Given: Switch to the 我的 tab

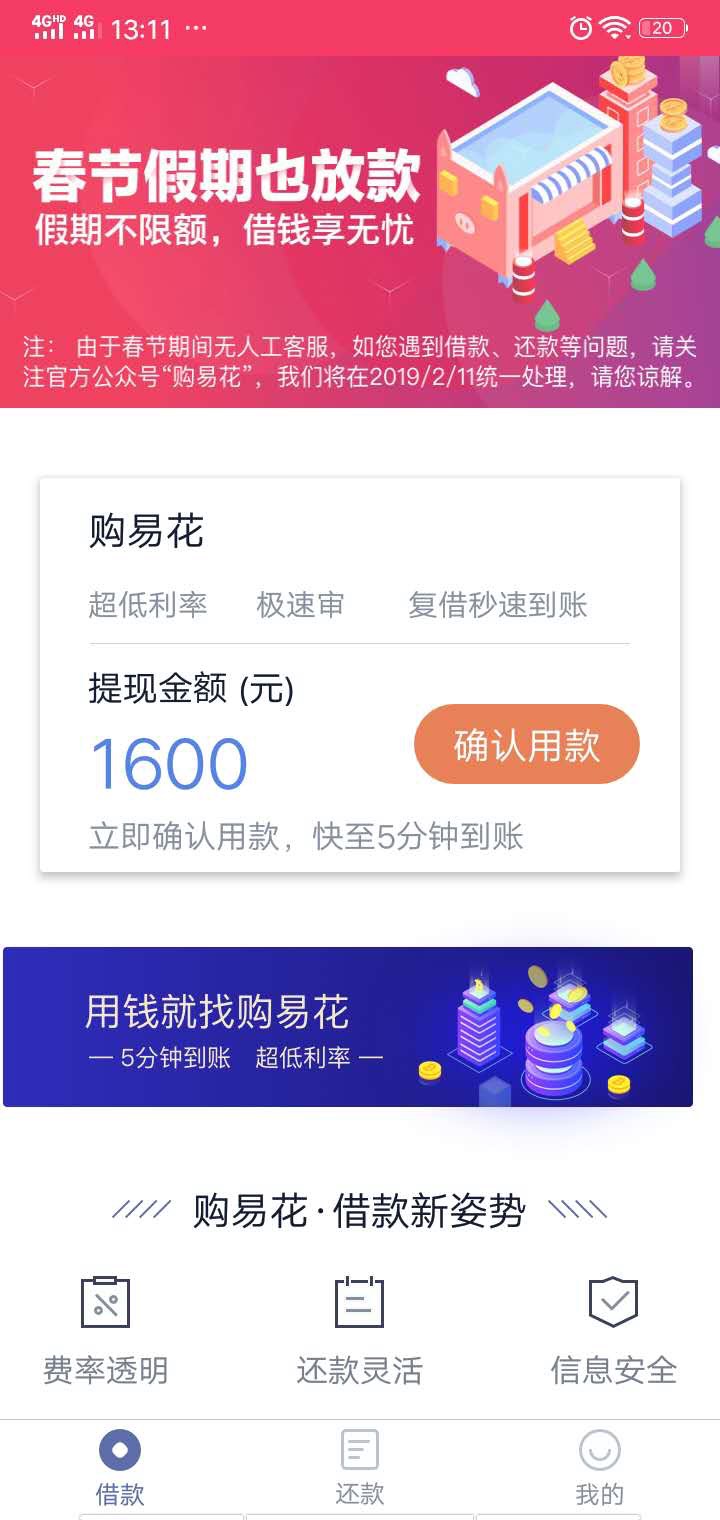Looking at the screenshot, I should (600, 1468).
